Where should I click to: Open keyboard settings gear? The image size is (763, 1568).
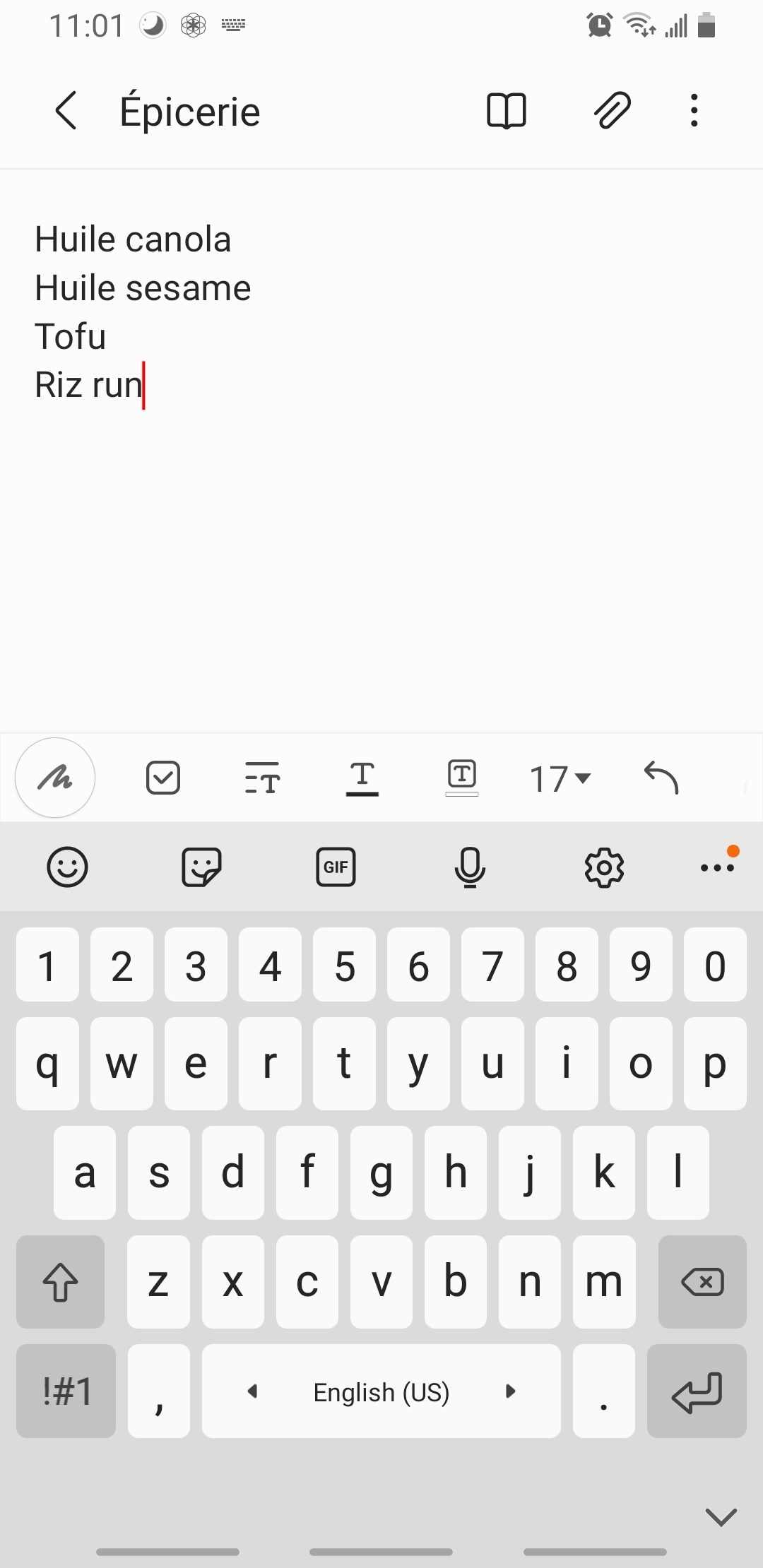pyautogui.click(x=605, y=867)
